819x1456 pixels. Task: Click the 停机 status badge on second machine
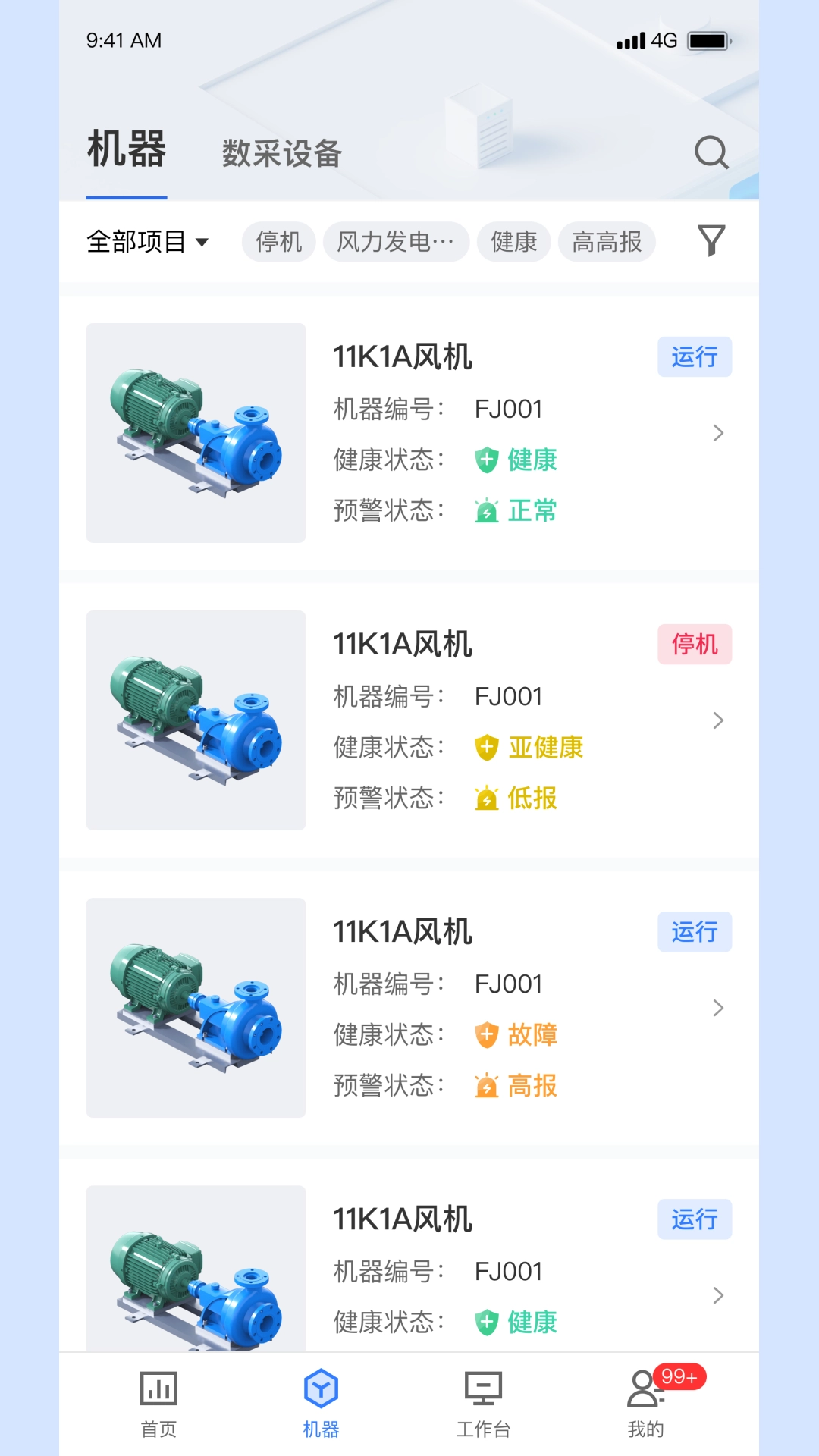point(694,644)
